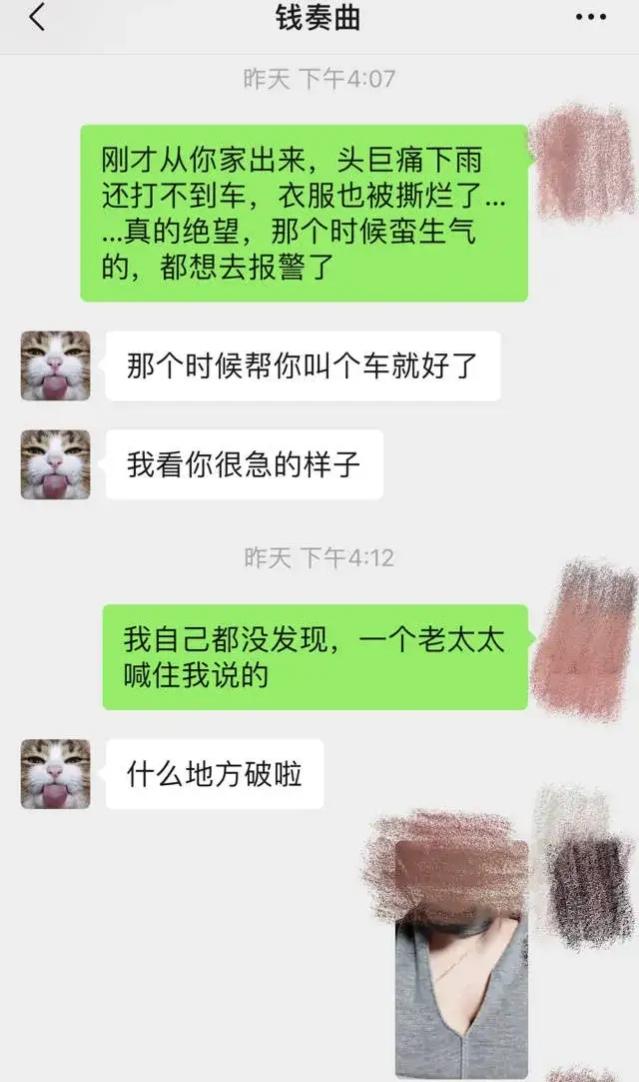Open the three-dot chat info menu
639x1082 pixels.
(x=590, y=18)
